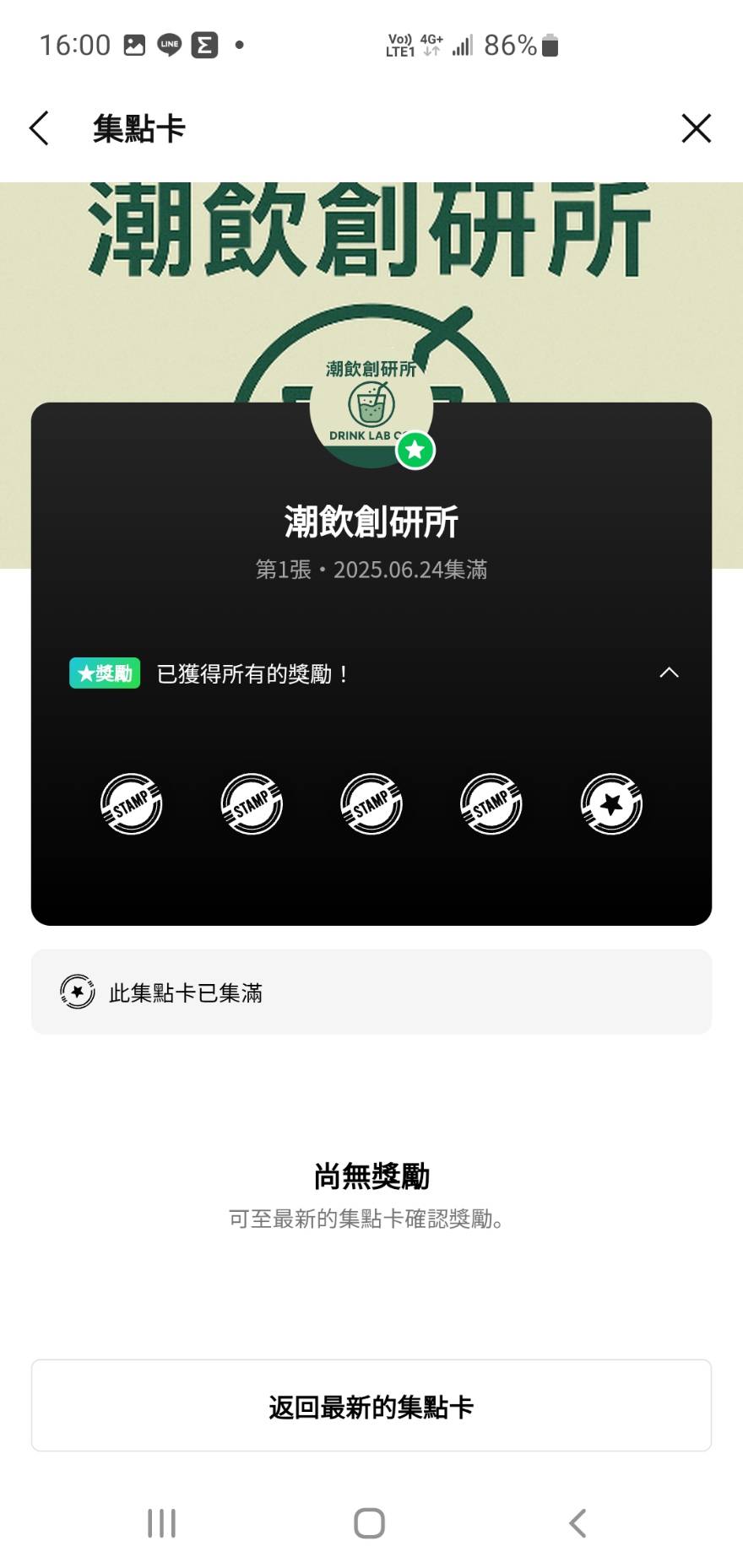Open the 潮飲創研所 shop profile logo
The height and width of the screenshot is (1568, 743).
coord(371,407)
